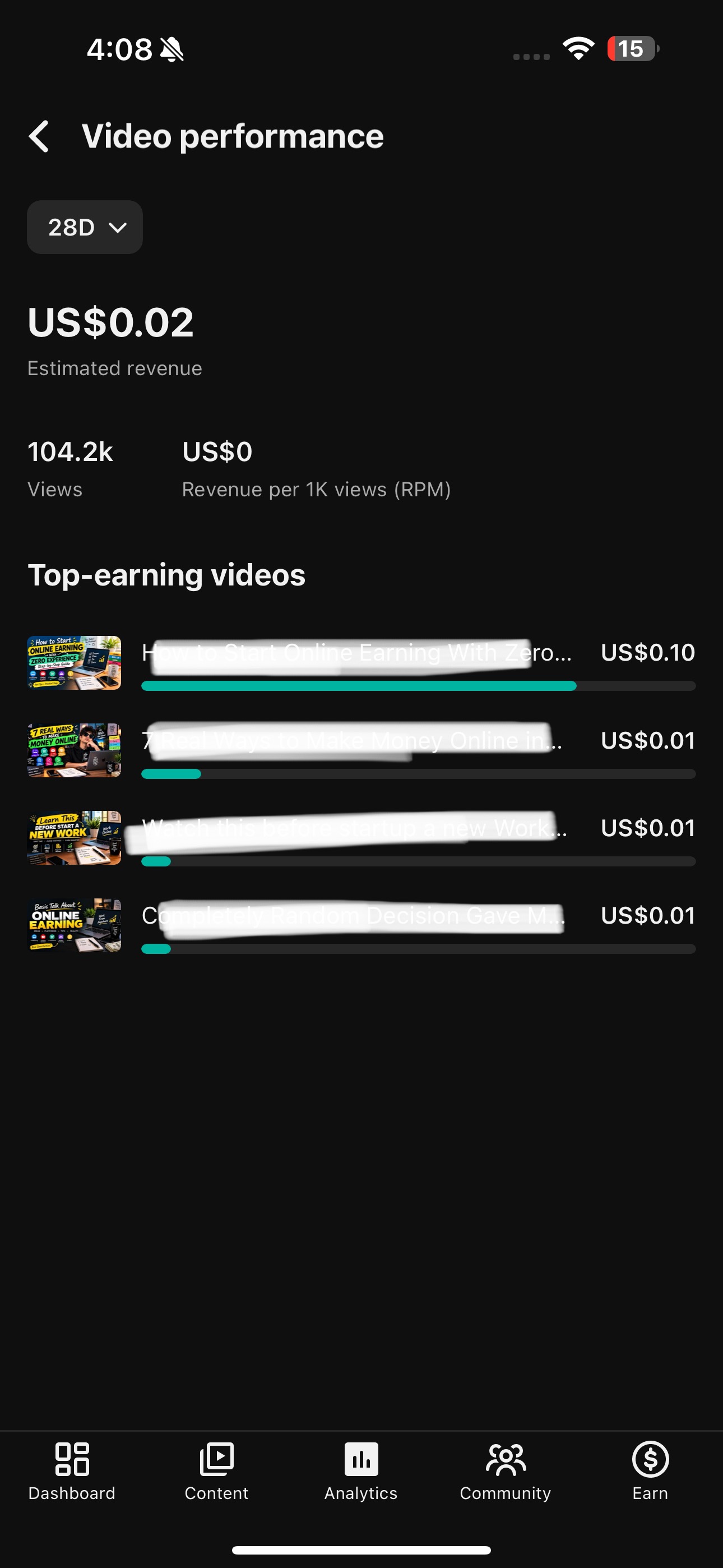Screen dimensions: 723x1568
Task: Open the '7 Real Ways' video row
Action: [361, 750]
